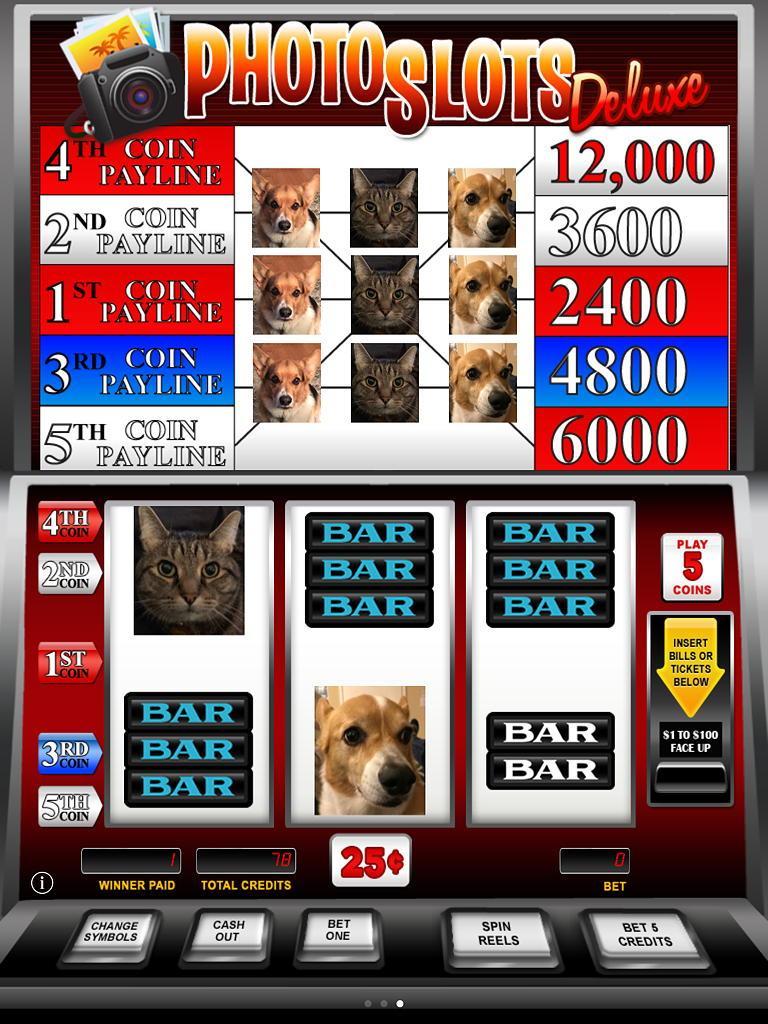The image size is (768, 1024).
Task: Spin the reels
Action: coord(498,935)
